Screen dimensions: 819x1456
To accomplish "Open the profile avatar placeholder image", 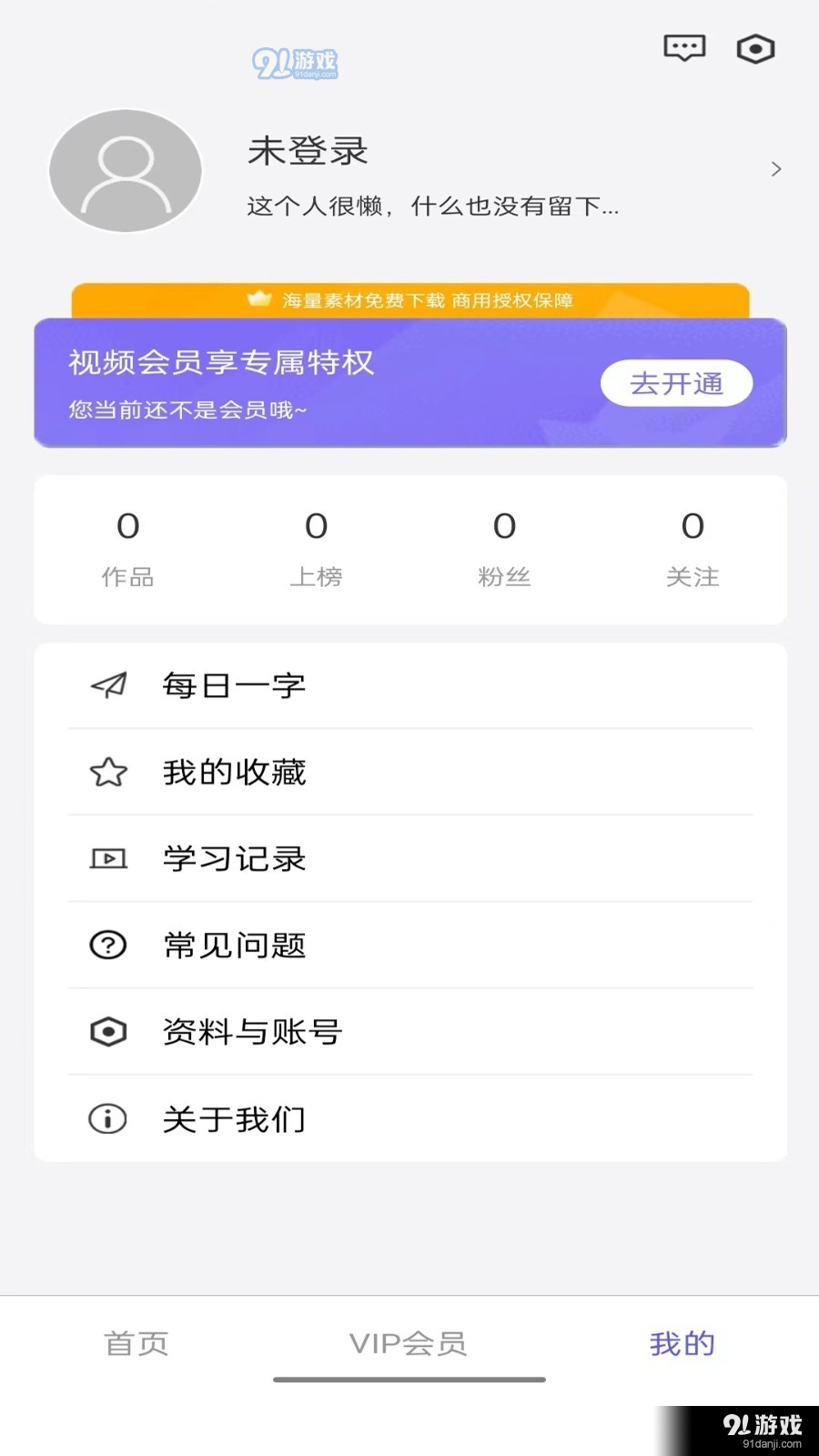I will (x=126, y=171).
